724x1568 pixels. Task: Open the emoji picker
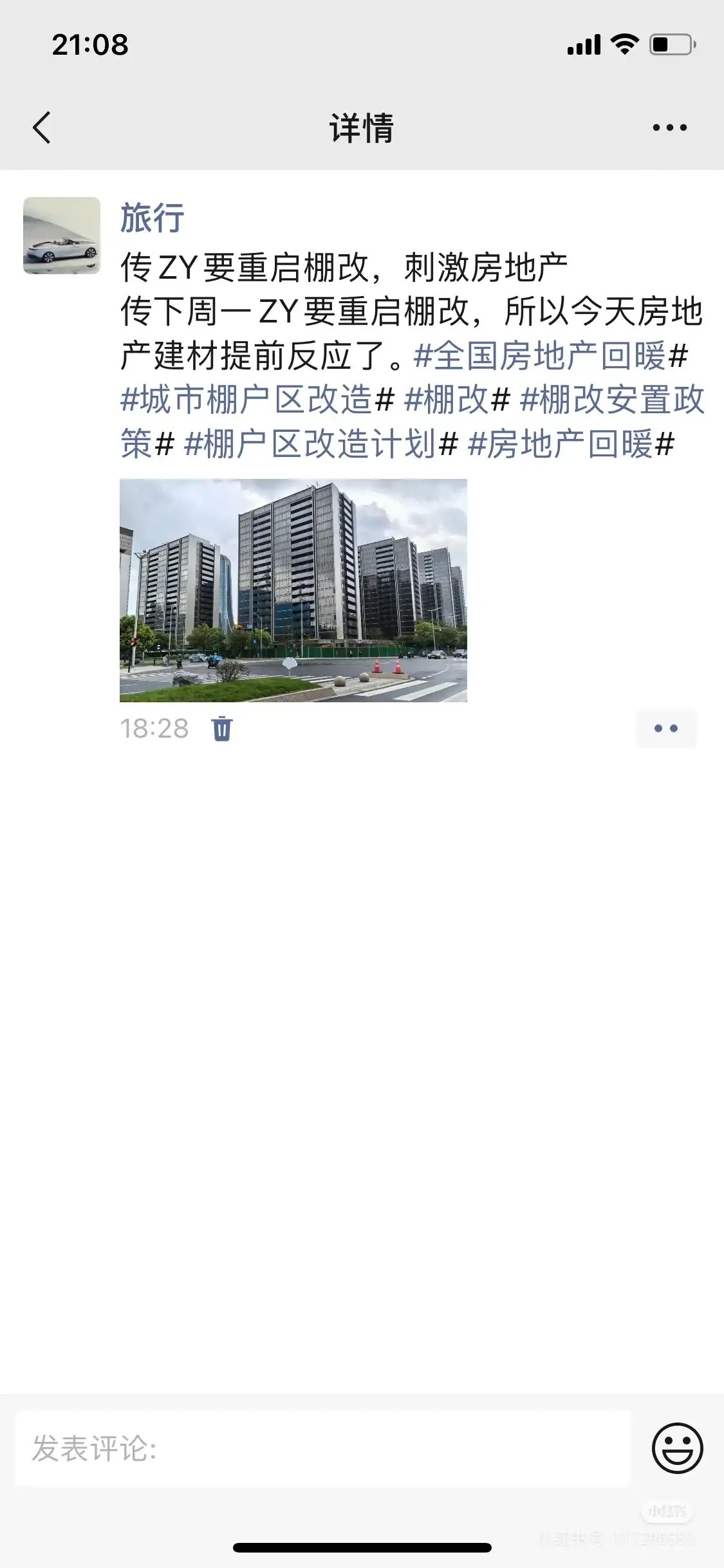677,1448
